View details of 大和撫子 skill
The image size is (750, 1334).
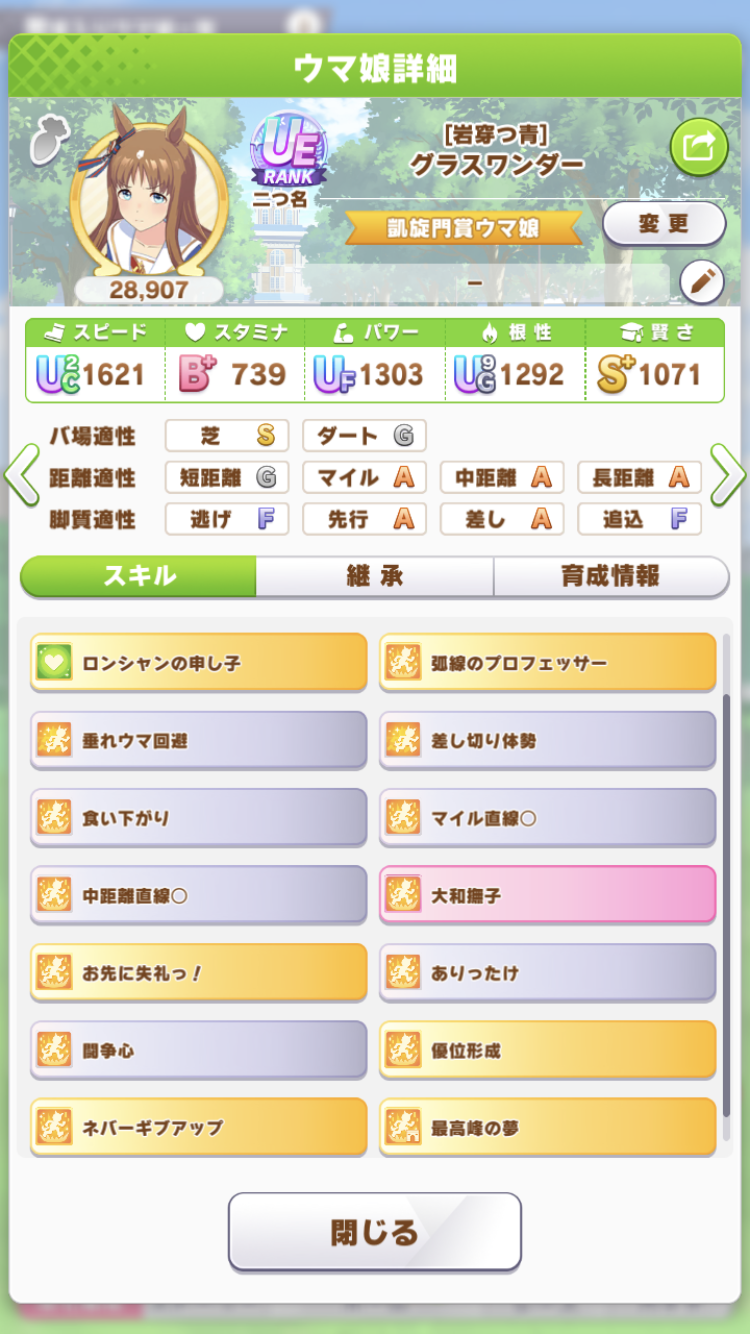click(548, 894)
